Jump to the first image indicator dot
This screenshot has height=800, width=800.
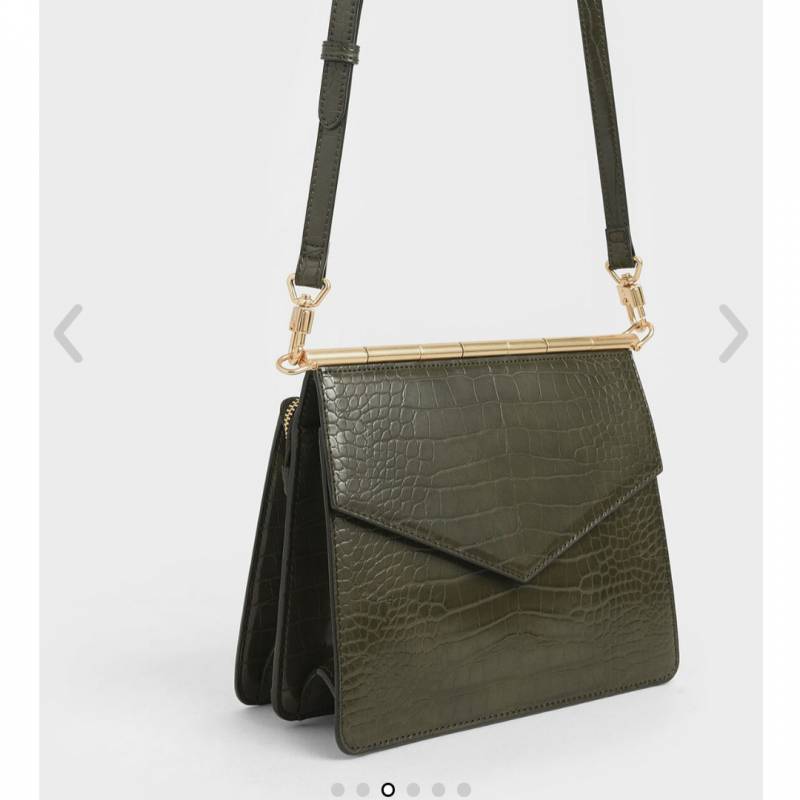[x=338, y=790]
